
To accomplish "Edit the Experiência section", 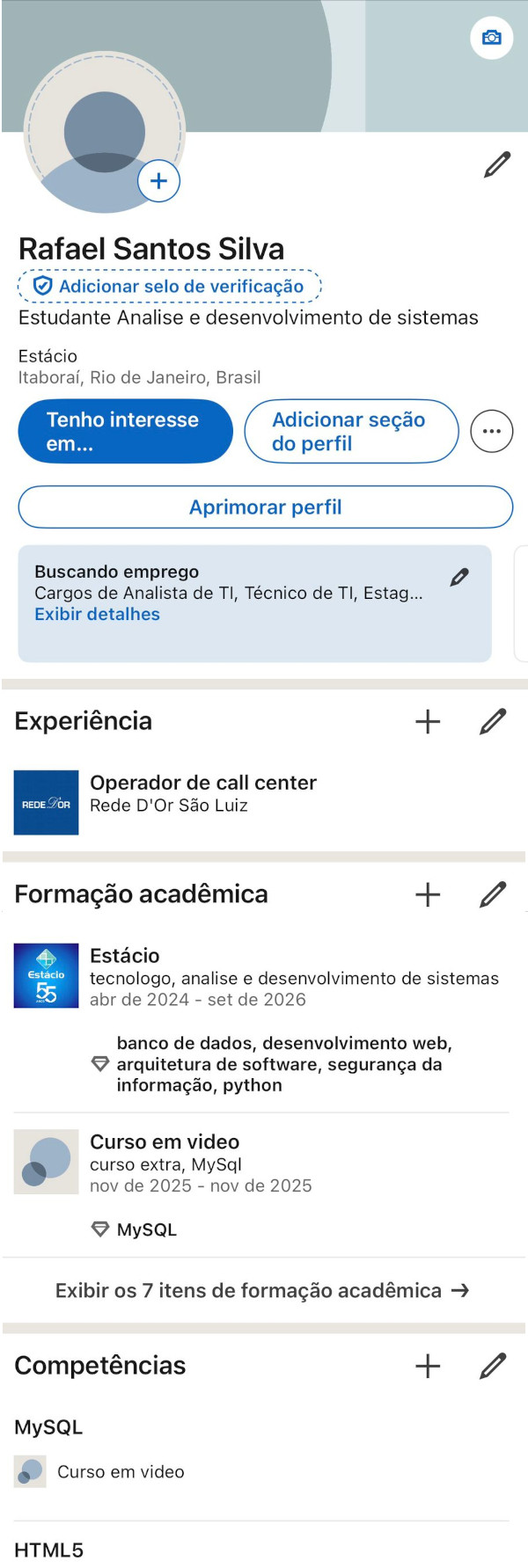I will click(493, 722).
